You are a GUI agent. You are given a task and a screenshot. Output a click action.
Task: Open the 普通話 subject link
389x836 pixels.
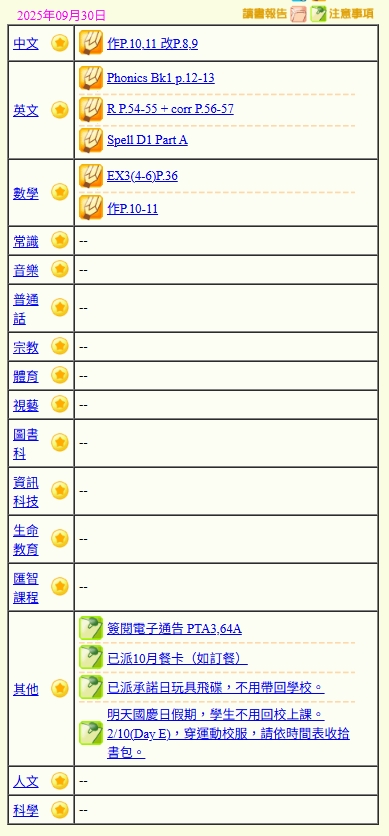click(26, 309)
